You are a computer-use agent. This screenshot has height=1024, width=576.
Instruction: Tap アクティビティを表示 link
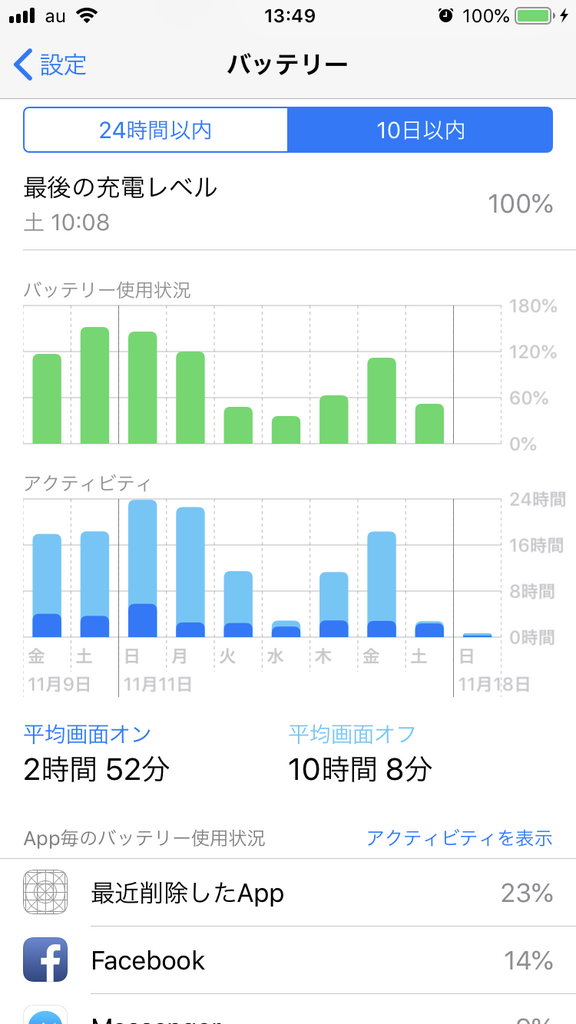459,838
